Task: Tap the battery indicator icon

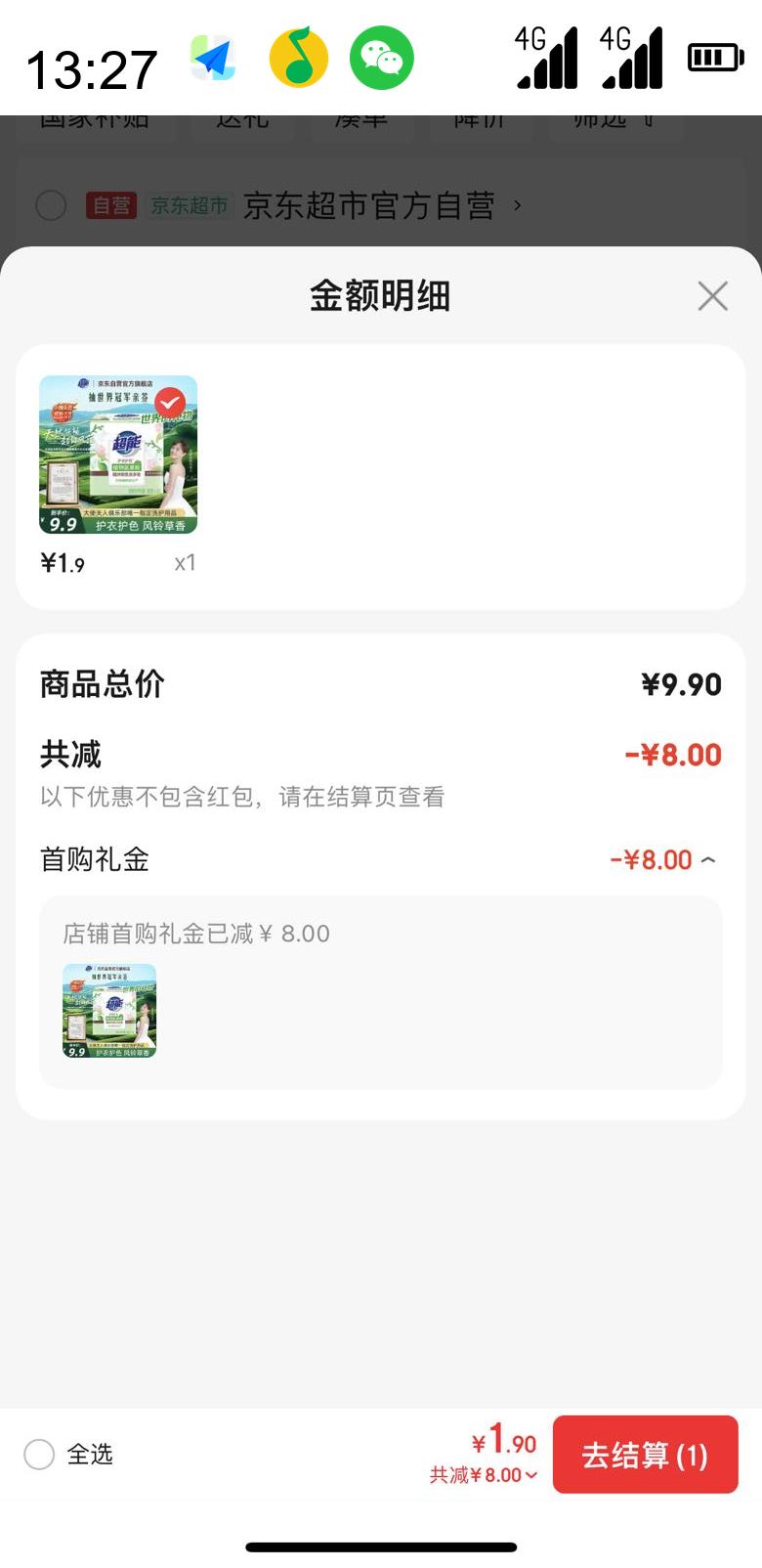Action: tap(714, 56)
